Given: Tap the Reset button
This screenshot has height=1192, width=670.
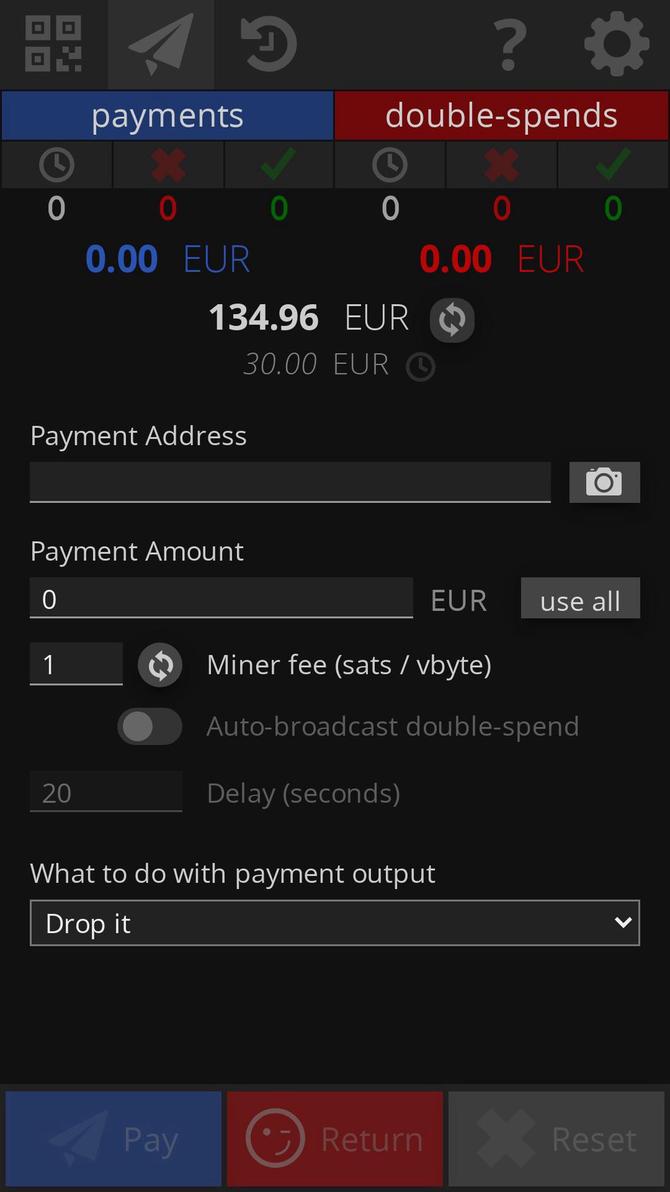Looking at the screenshot, I should pos(556,1139).
